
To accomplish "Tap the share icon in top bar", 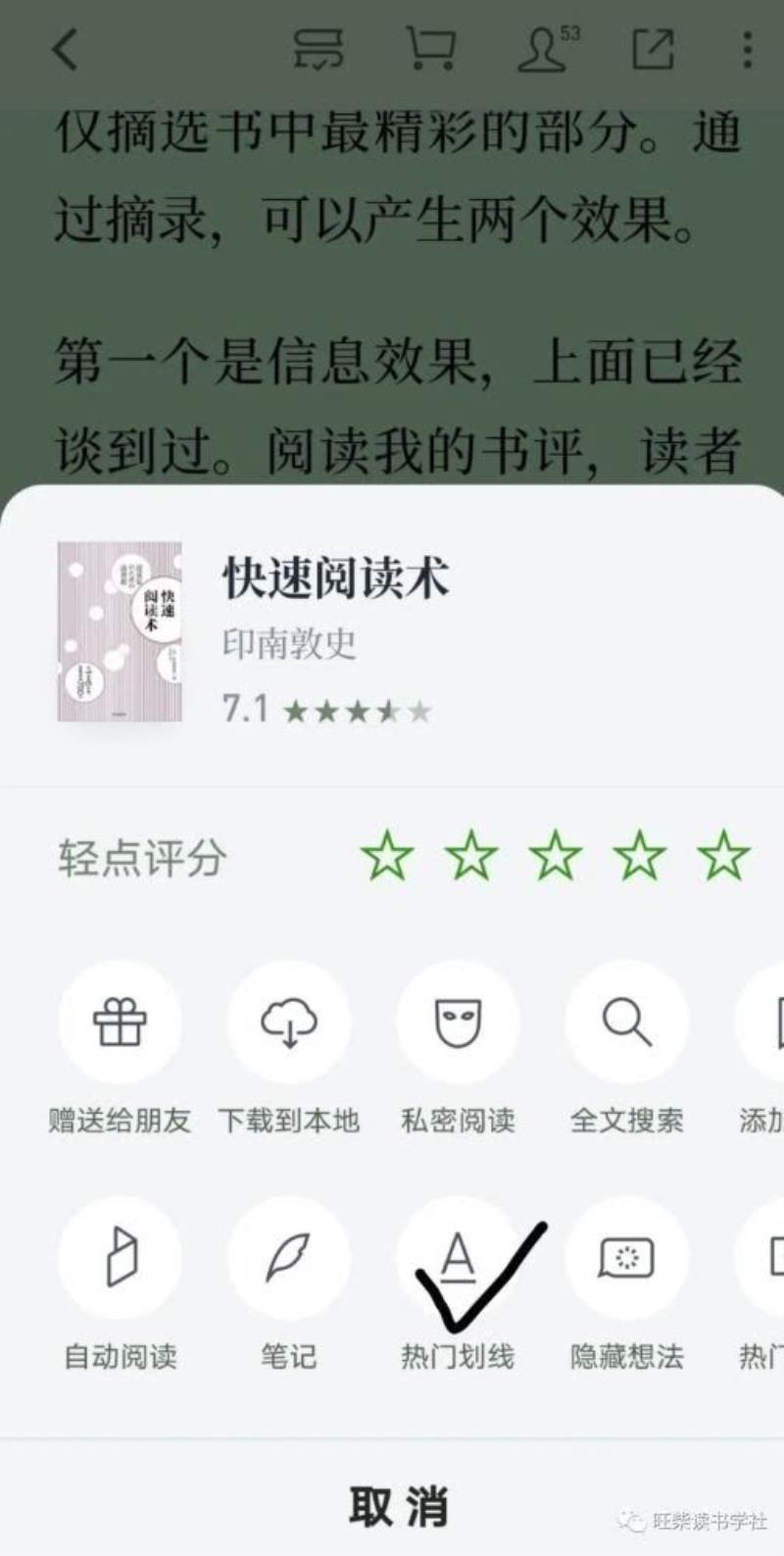I will tap(653, 49).
